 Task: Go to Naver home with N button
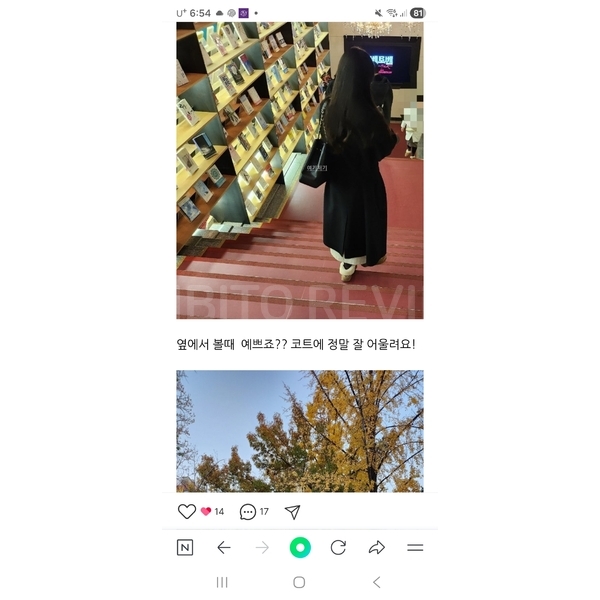coord(185,547)
